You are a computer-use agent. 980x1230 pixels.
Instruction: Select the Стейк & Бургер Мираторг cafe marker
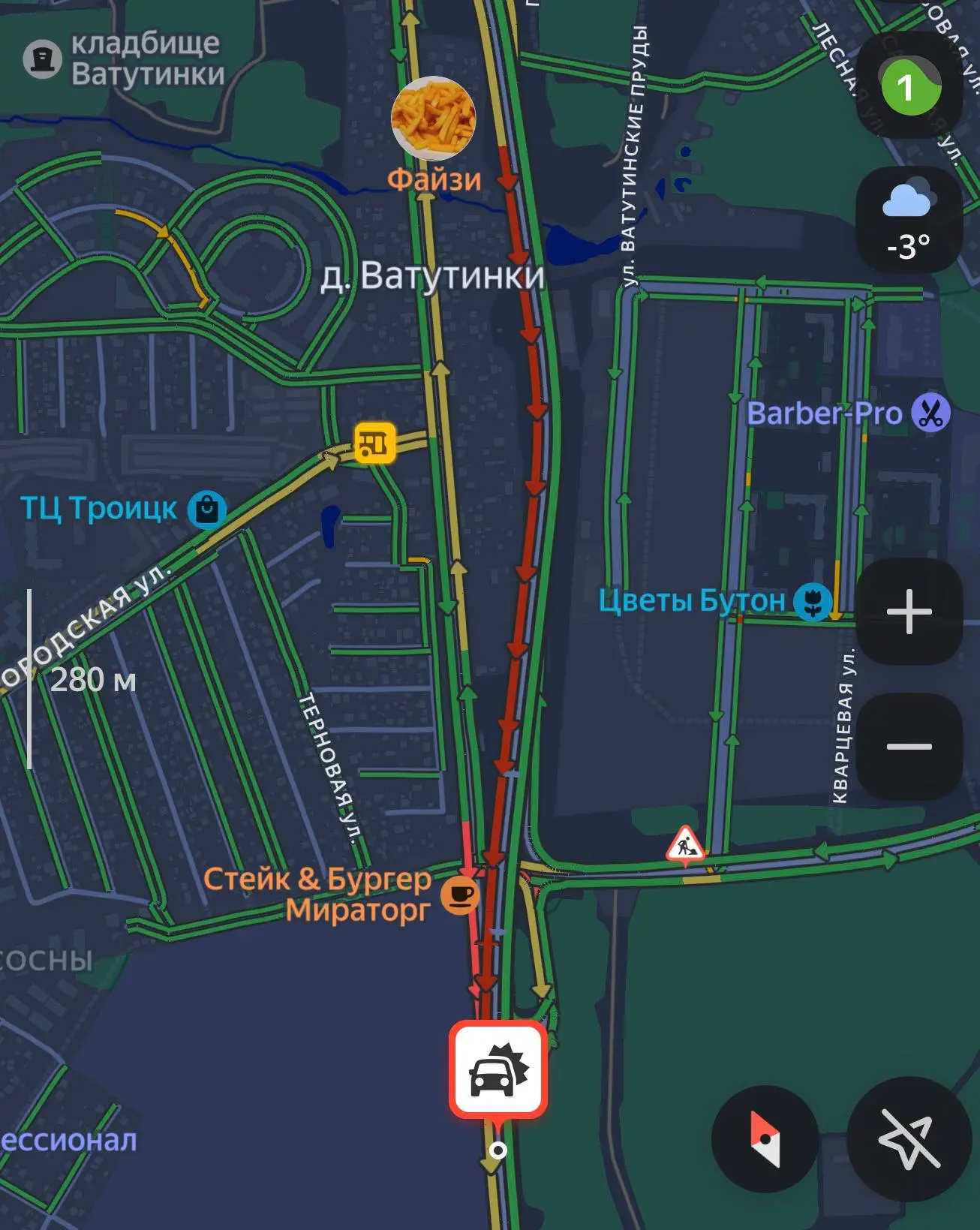pos(459,895)
